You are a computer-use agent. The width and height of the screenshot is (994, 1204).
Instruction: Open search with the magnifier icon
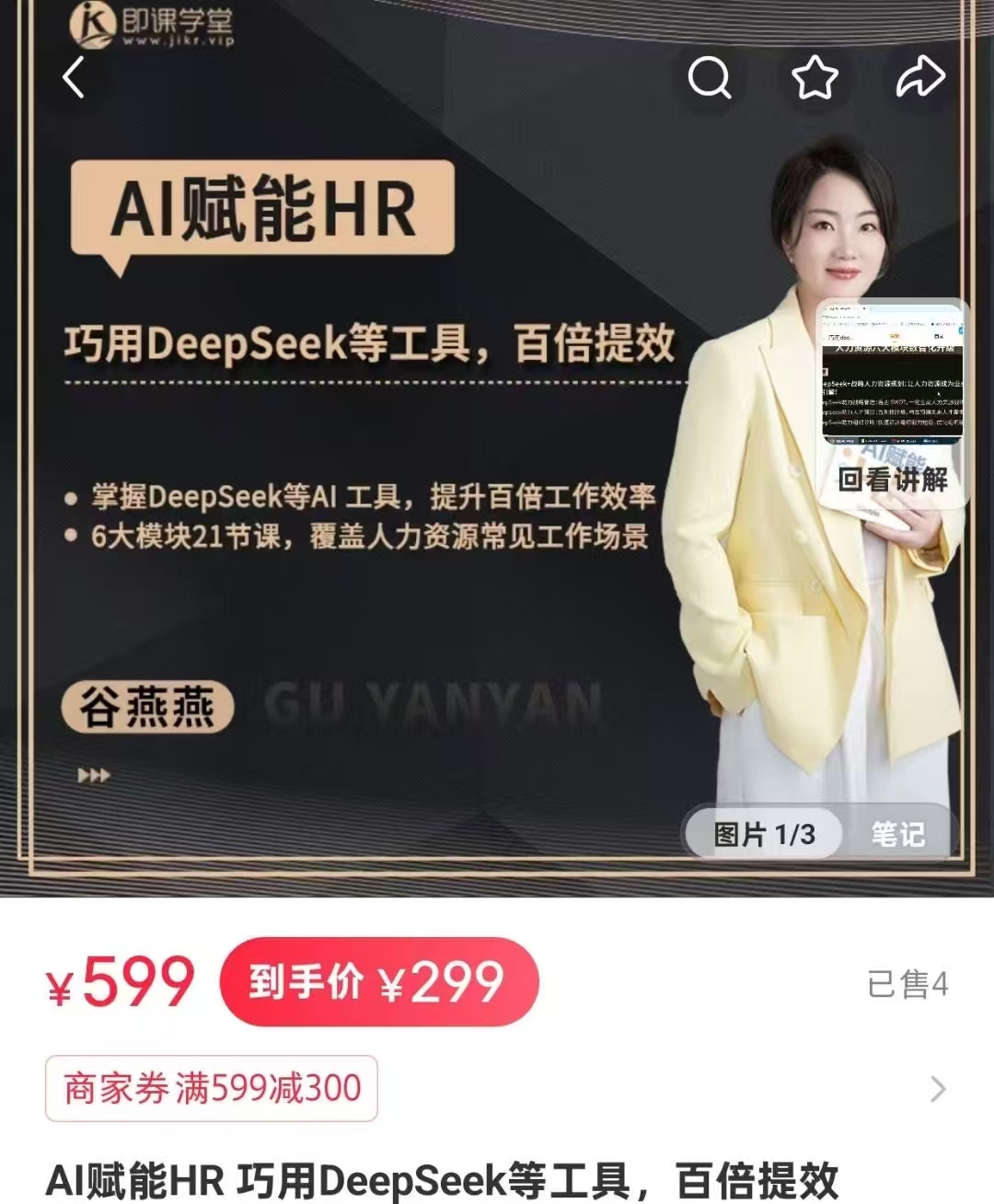pos(710,77)
